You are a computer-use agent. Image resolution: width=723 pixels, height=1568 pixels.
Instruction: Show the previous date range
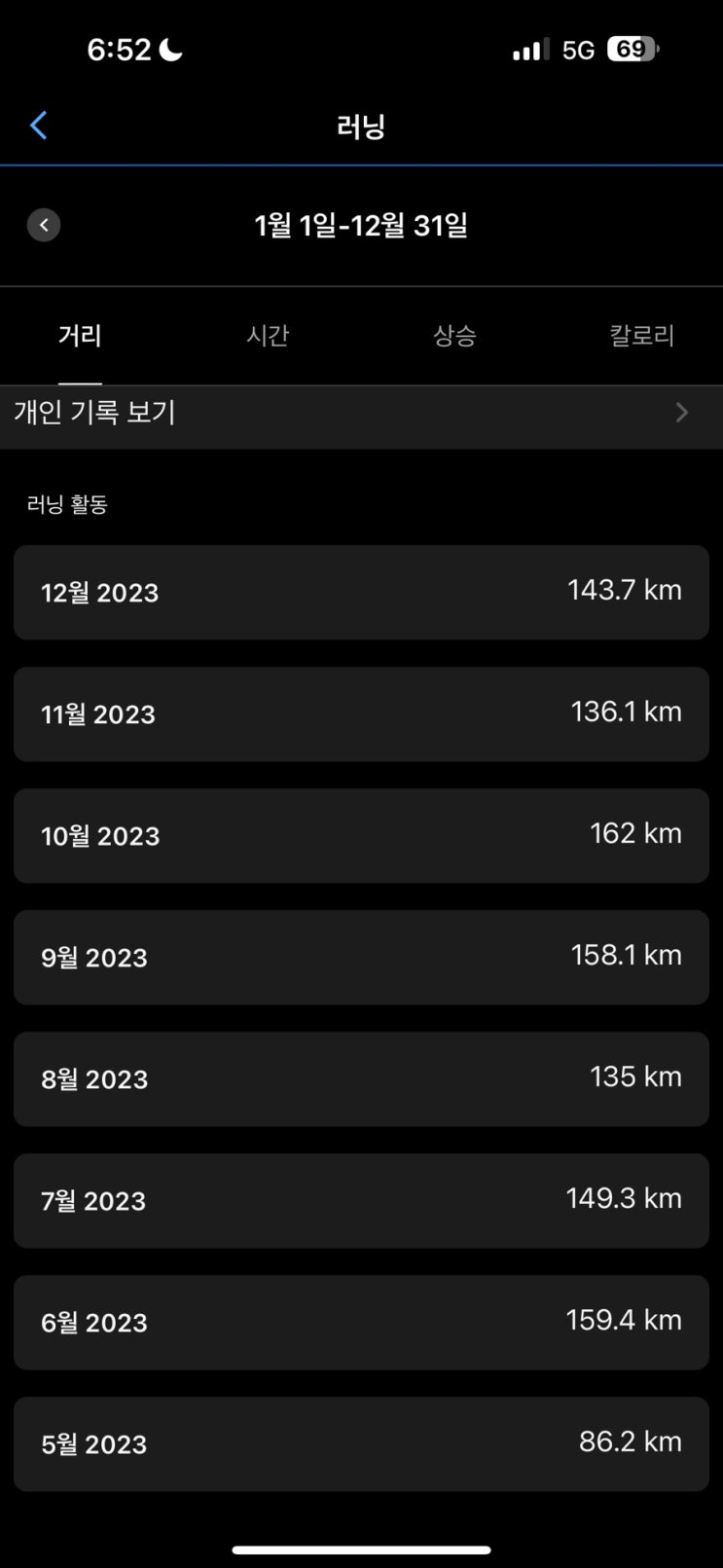click(x=44, y=225)
